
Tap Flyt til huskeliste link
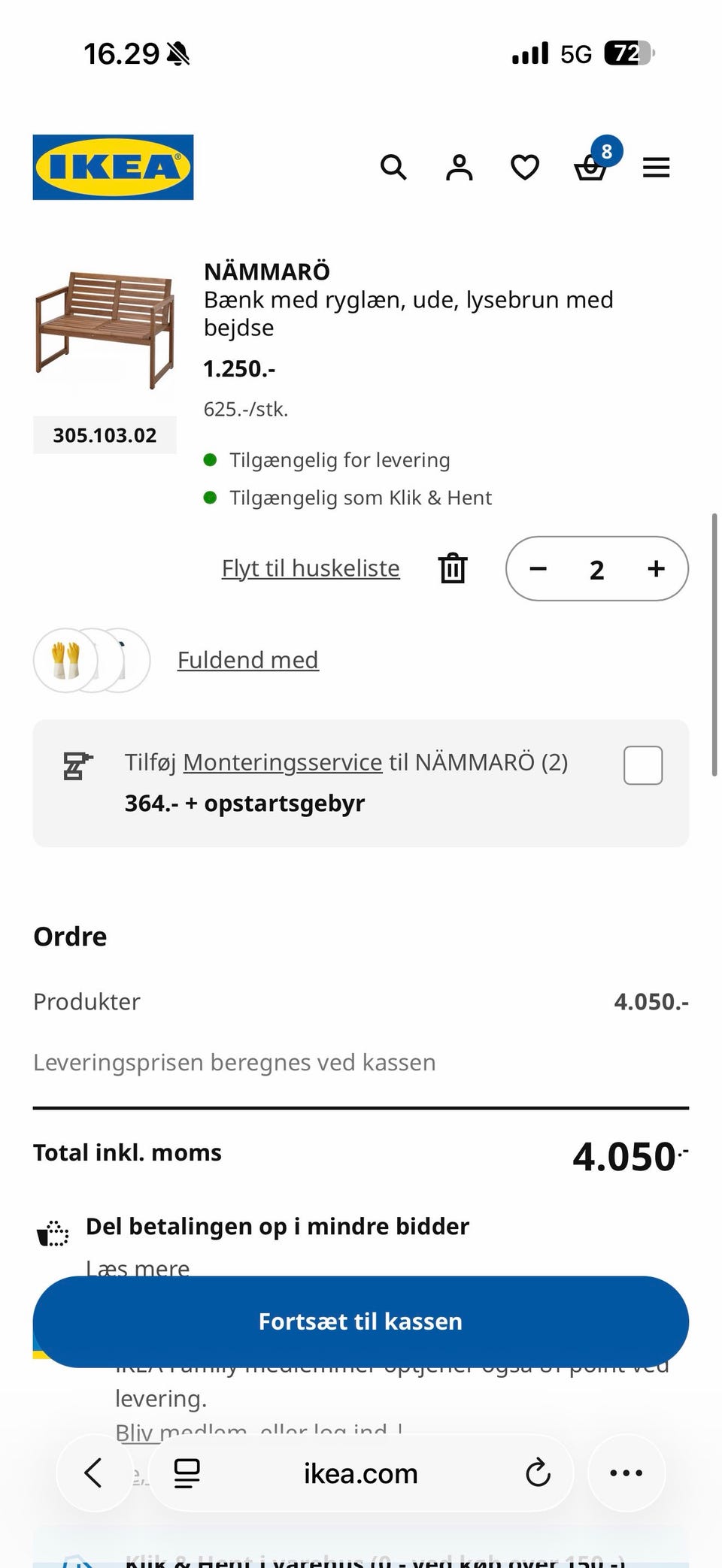tap(311, 568)
